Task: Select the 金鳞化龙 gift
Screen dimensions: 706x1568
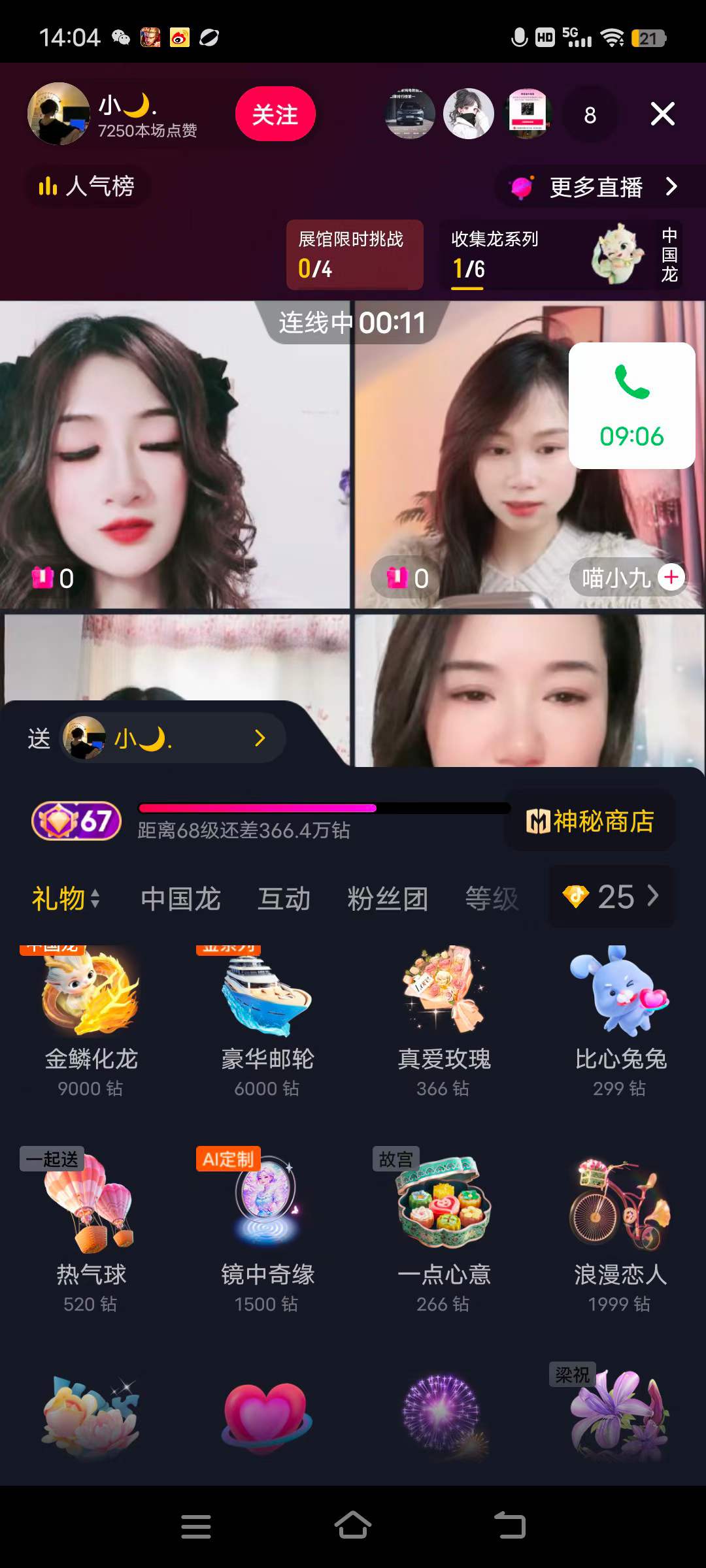Action: pos(91,1019)
